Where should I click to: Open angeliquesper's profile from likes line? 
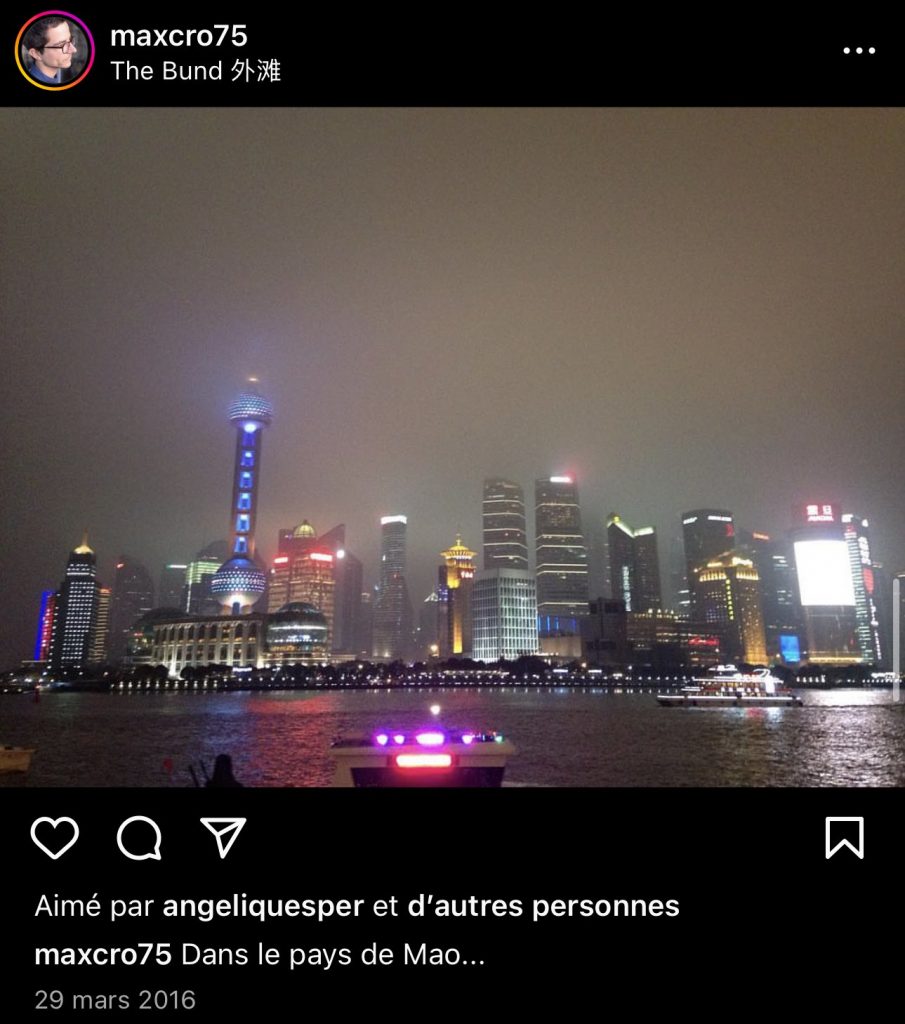pyautogui.click(x=262, y=906)
